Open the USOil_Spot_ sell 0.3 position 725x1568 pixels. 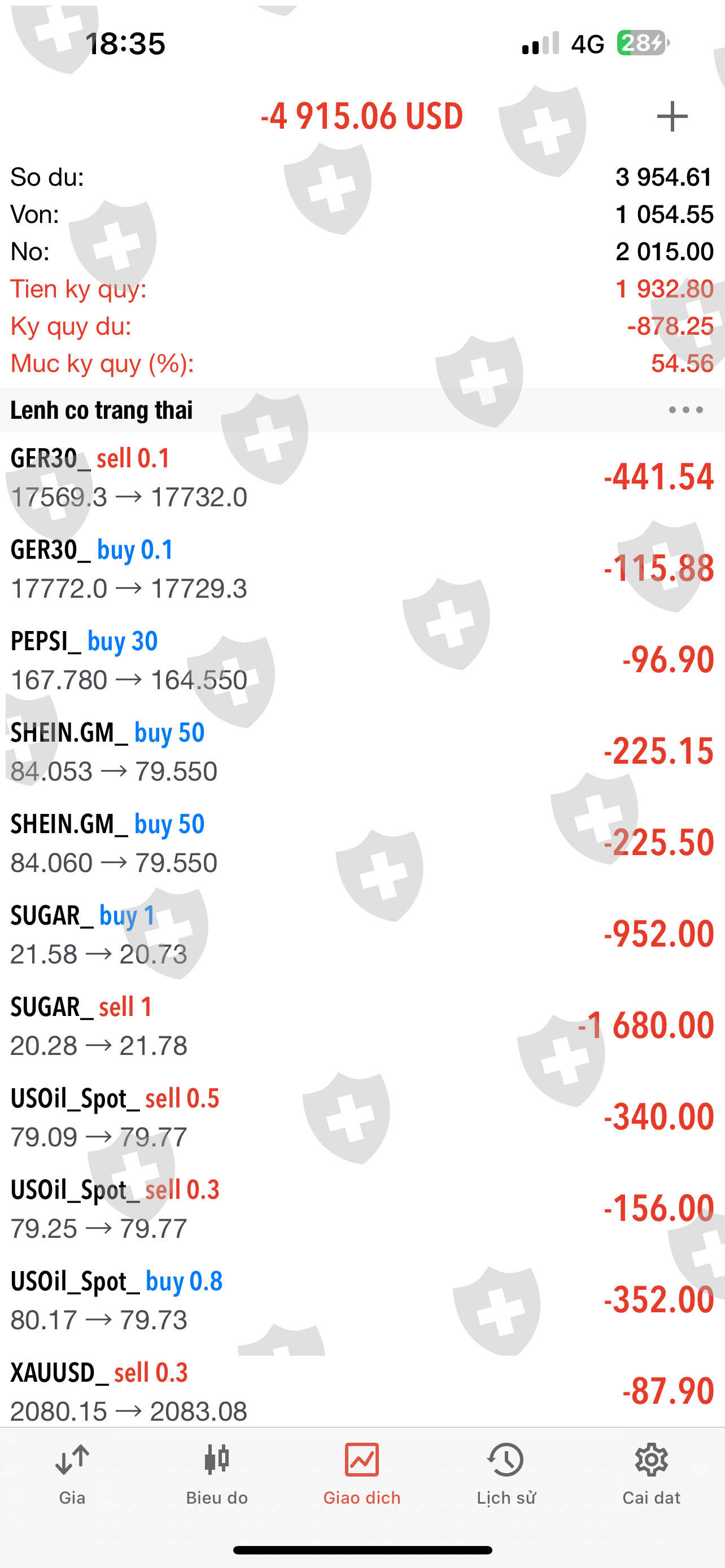362,1209
